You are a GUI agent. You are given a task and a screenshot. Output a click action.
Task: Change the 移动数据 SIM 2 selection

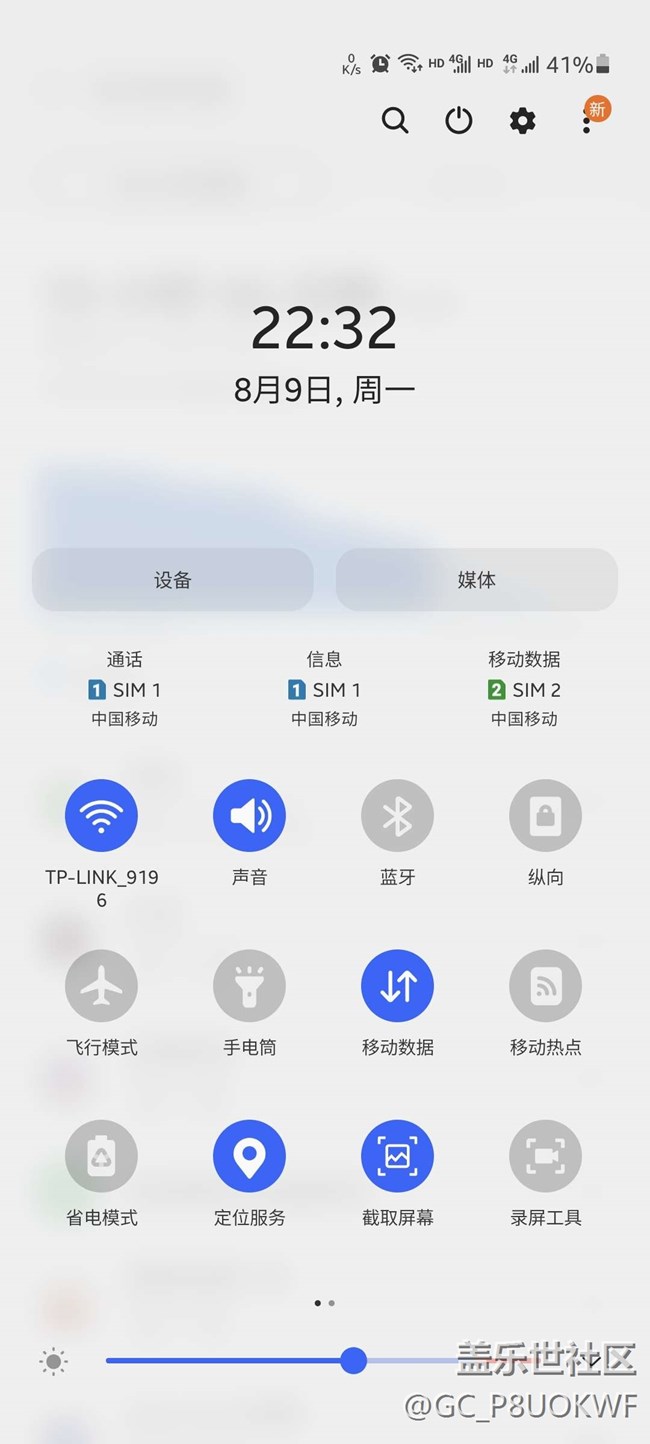click(x=525, y=689)
